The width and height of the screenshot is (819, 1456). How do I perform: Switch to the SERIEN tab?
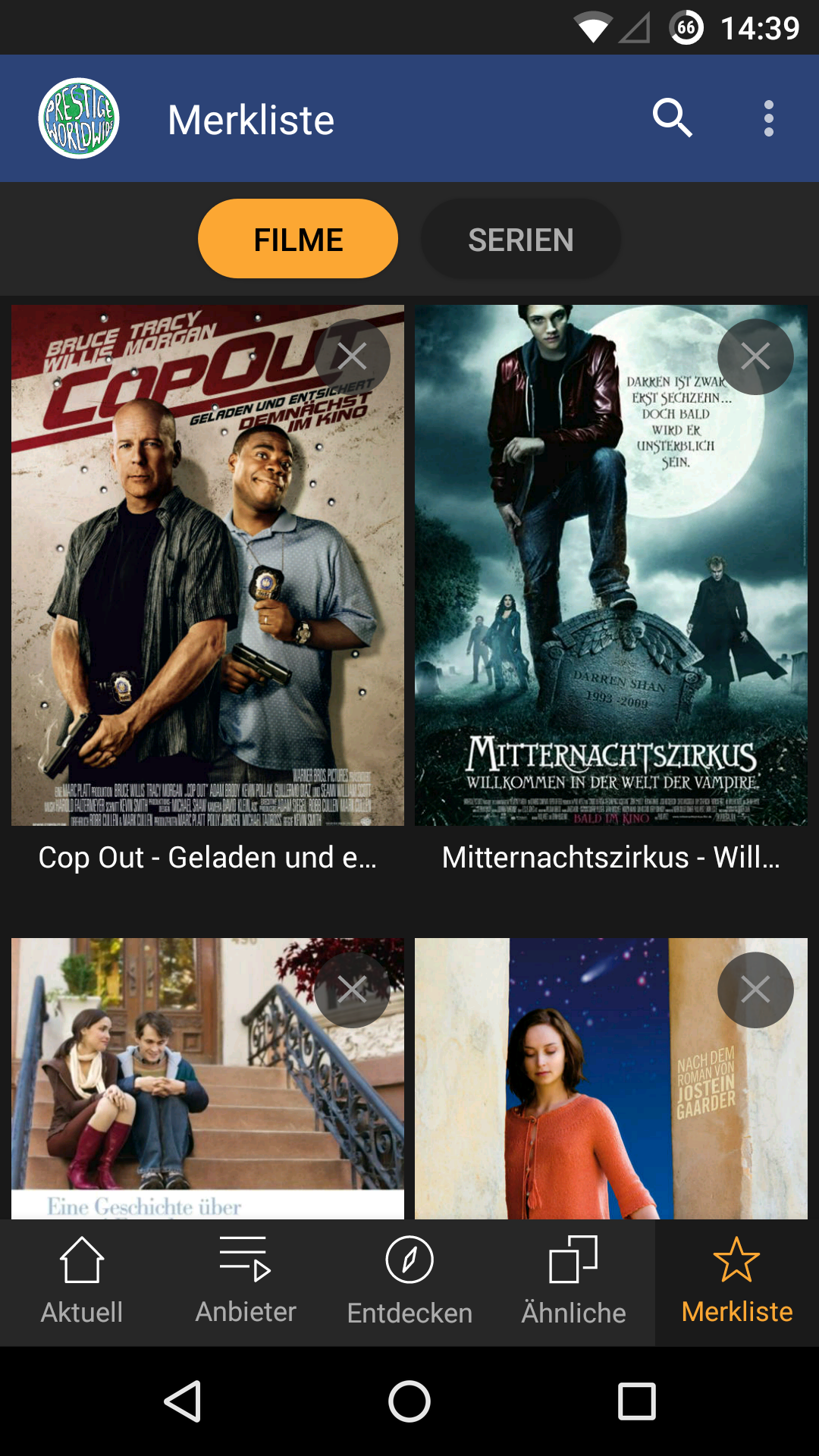click(x=520, y=238)
